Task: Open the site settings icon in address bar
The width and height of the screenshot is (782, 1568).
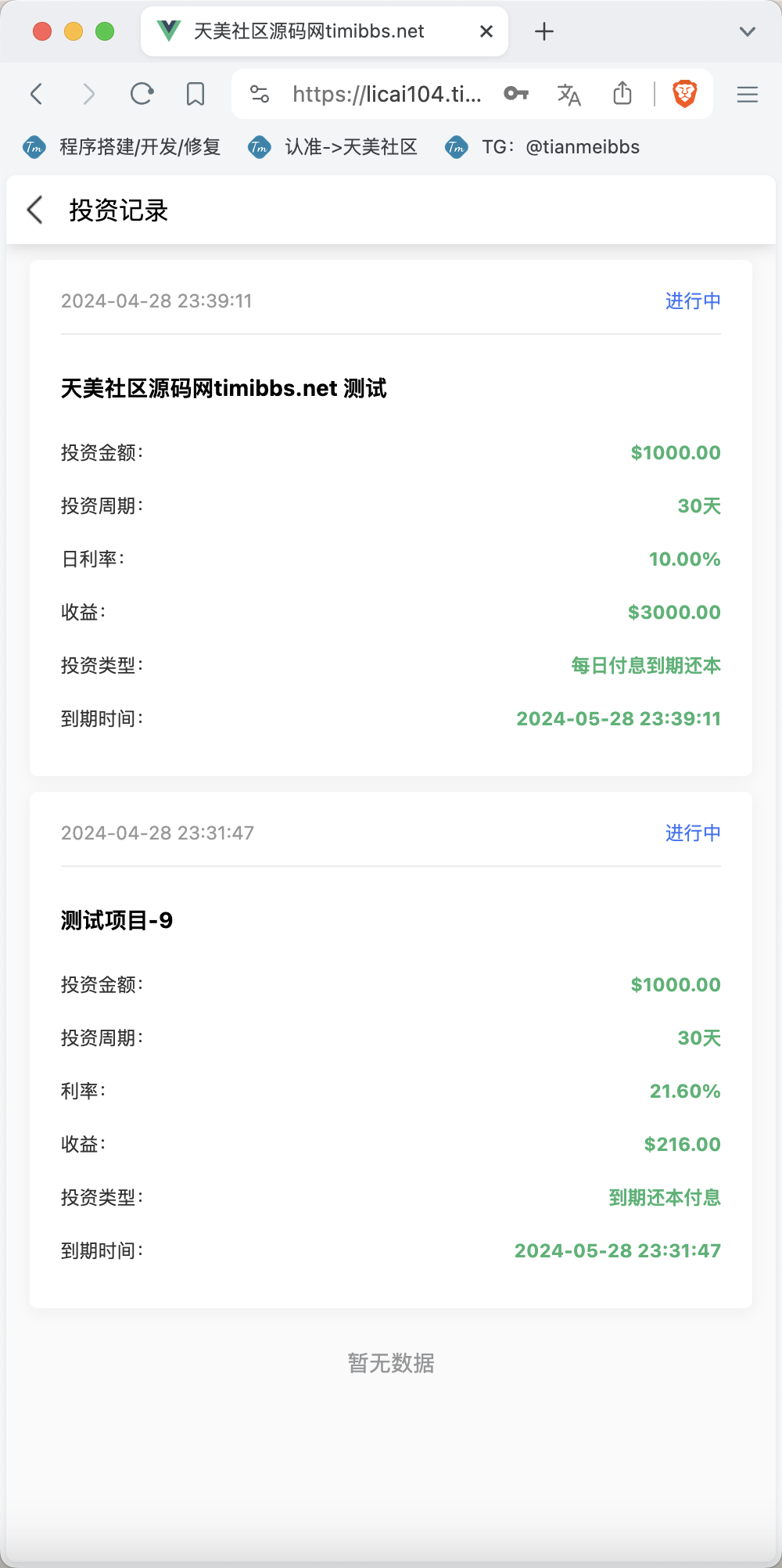Action: pyautogui.click(x=260, y=94)
